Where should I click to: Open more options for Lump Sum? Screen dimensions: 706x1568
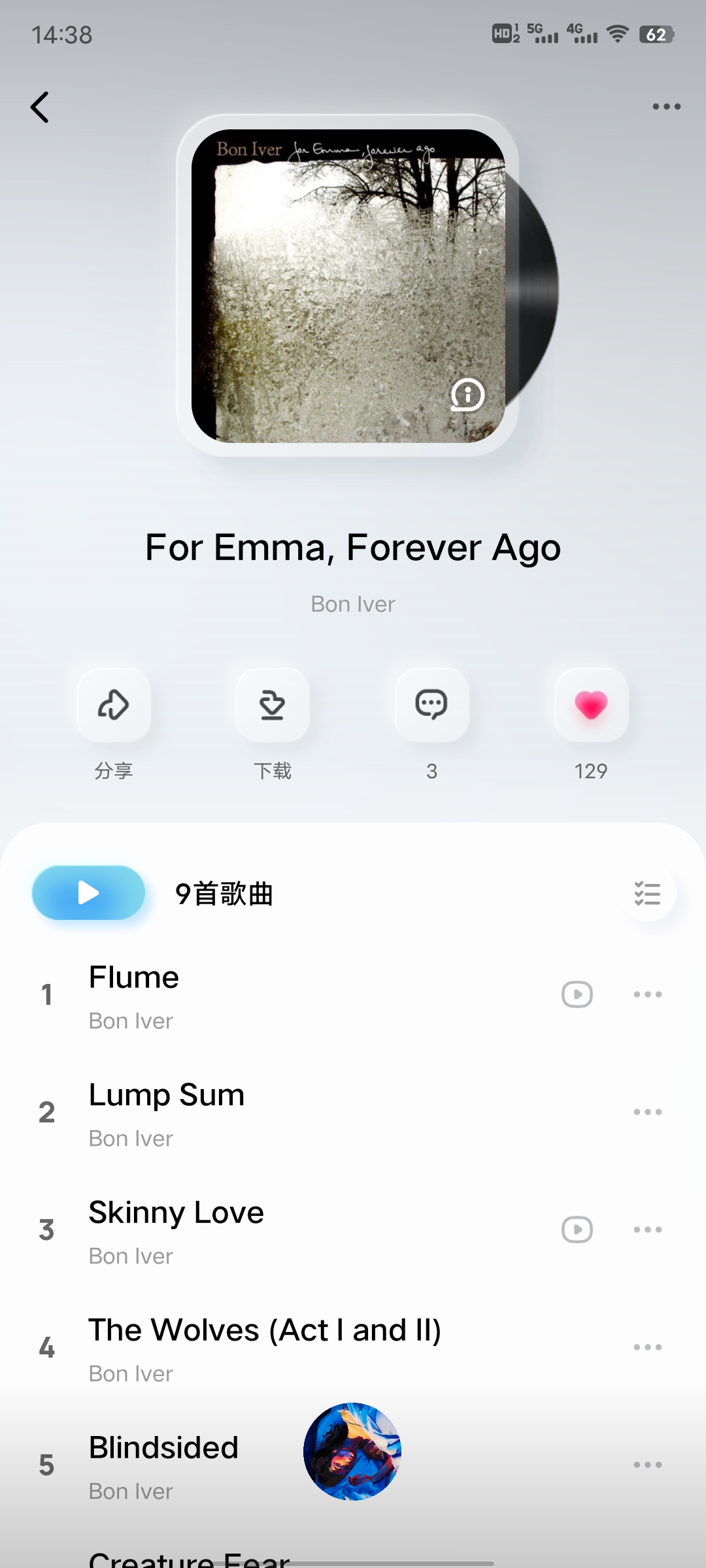click(x=647, y=1112)
